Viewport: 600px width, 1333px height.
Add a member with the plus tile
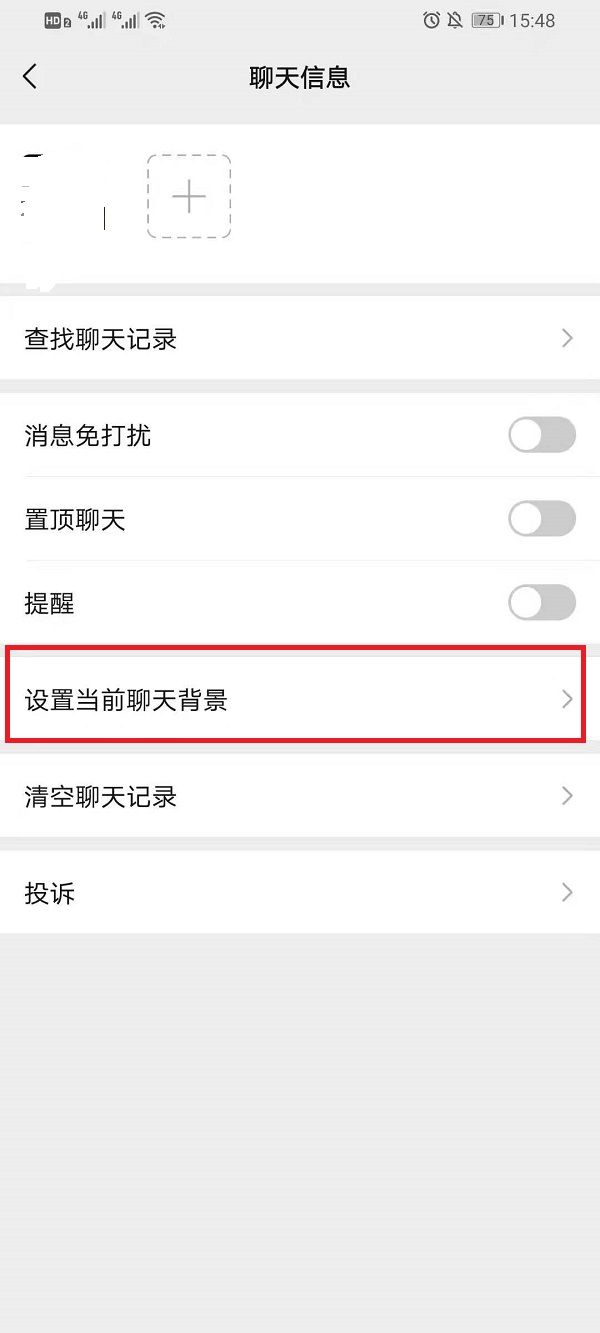[189, 197]
